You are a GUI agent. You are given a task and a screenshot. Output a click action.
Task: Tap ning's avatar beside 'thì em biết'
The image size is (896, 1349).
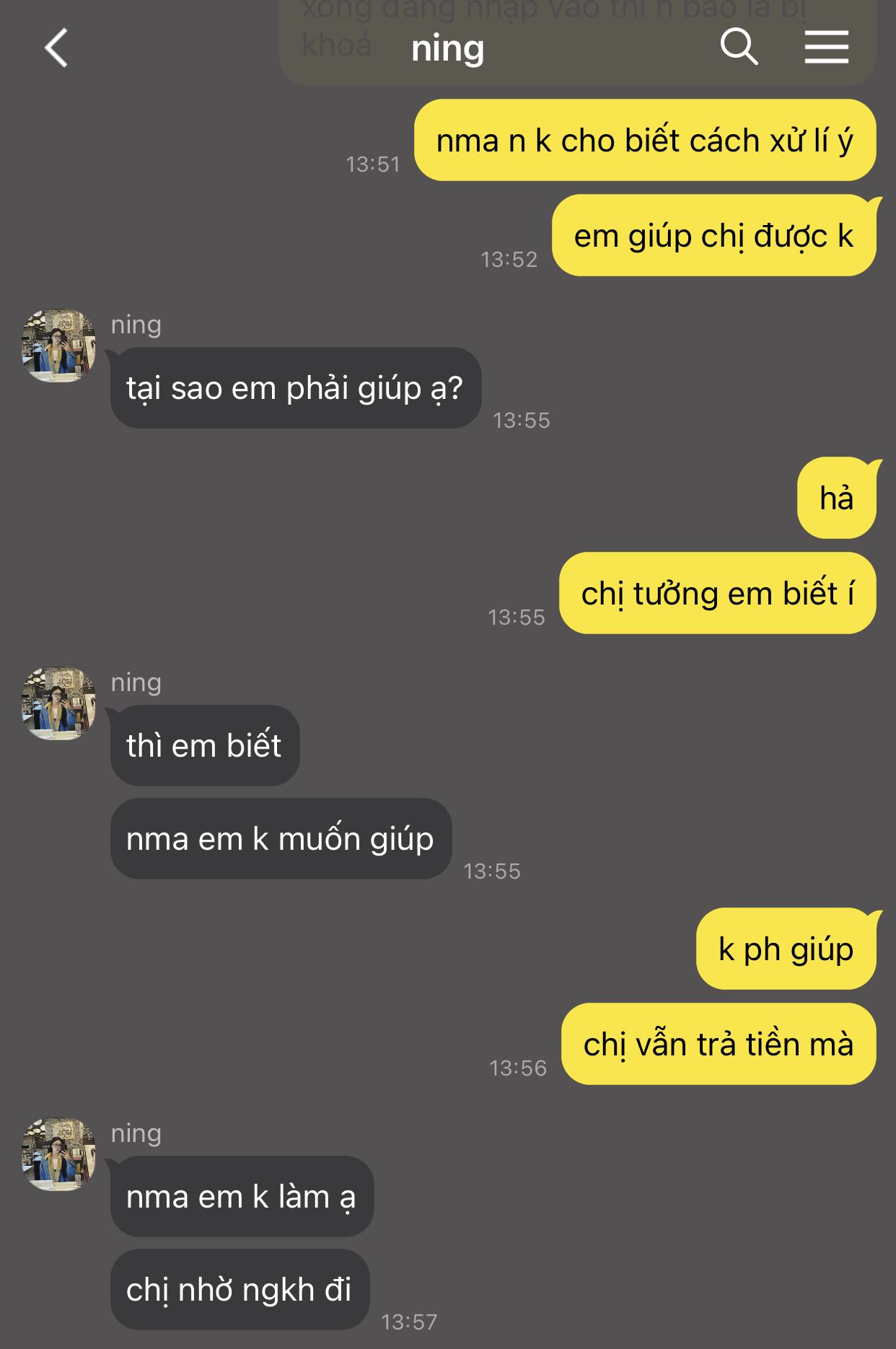(58, 703)
